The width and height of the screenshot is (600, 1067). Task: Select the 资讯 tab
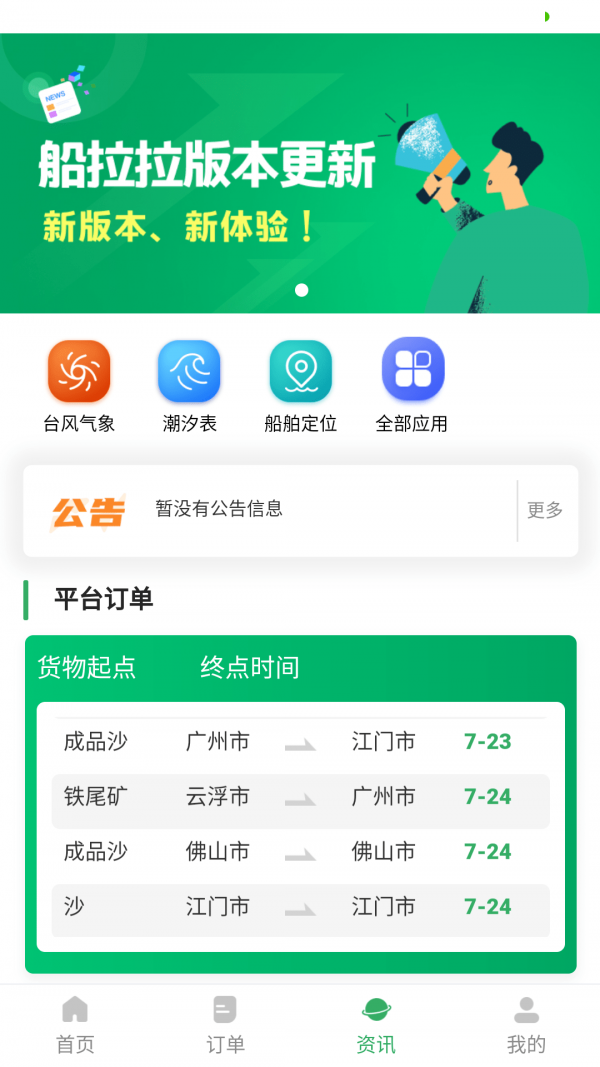376,1025
